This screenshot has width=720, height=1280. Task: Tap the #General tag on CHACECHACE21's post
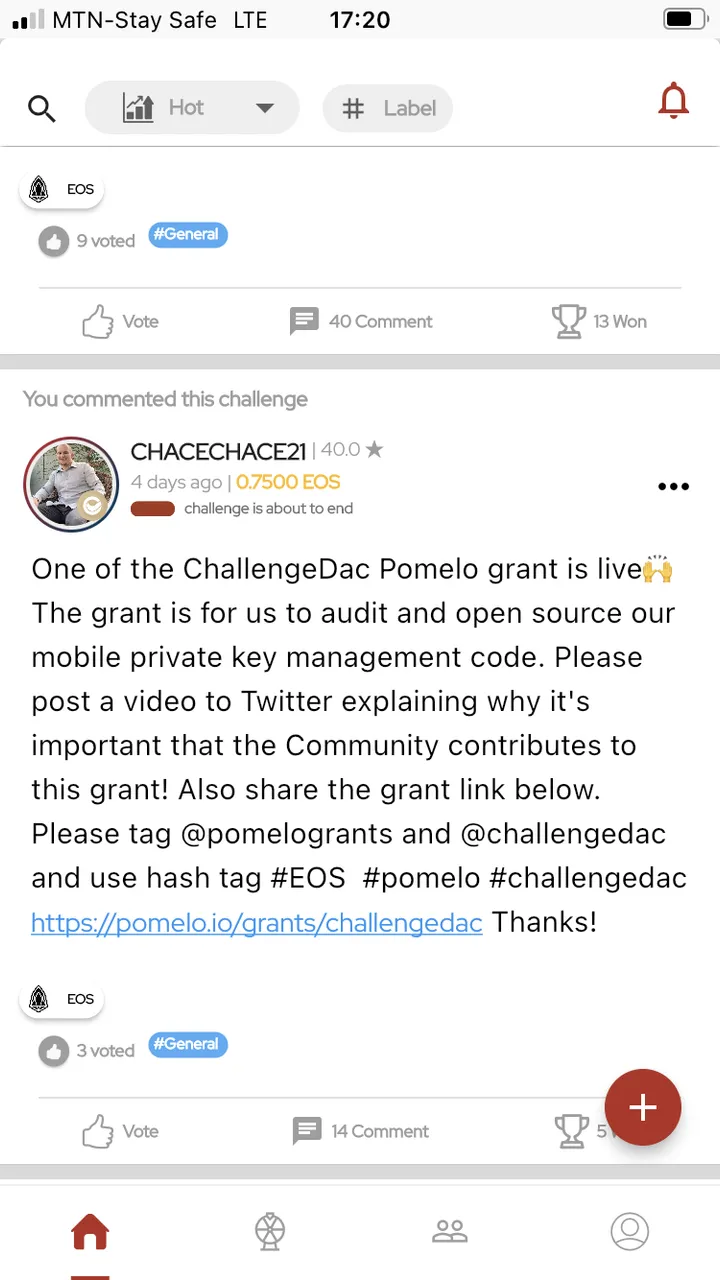click(188, 1044)
